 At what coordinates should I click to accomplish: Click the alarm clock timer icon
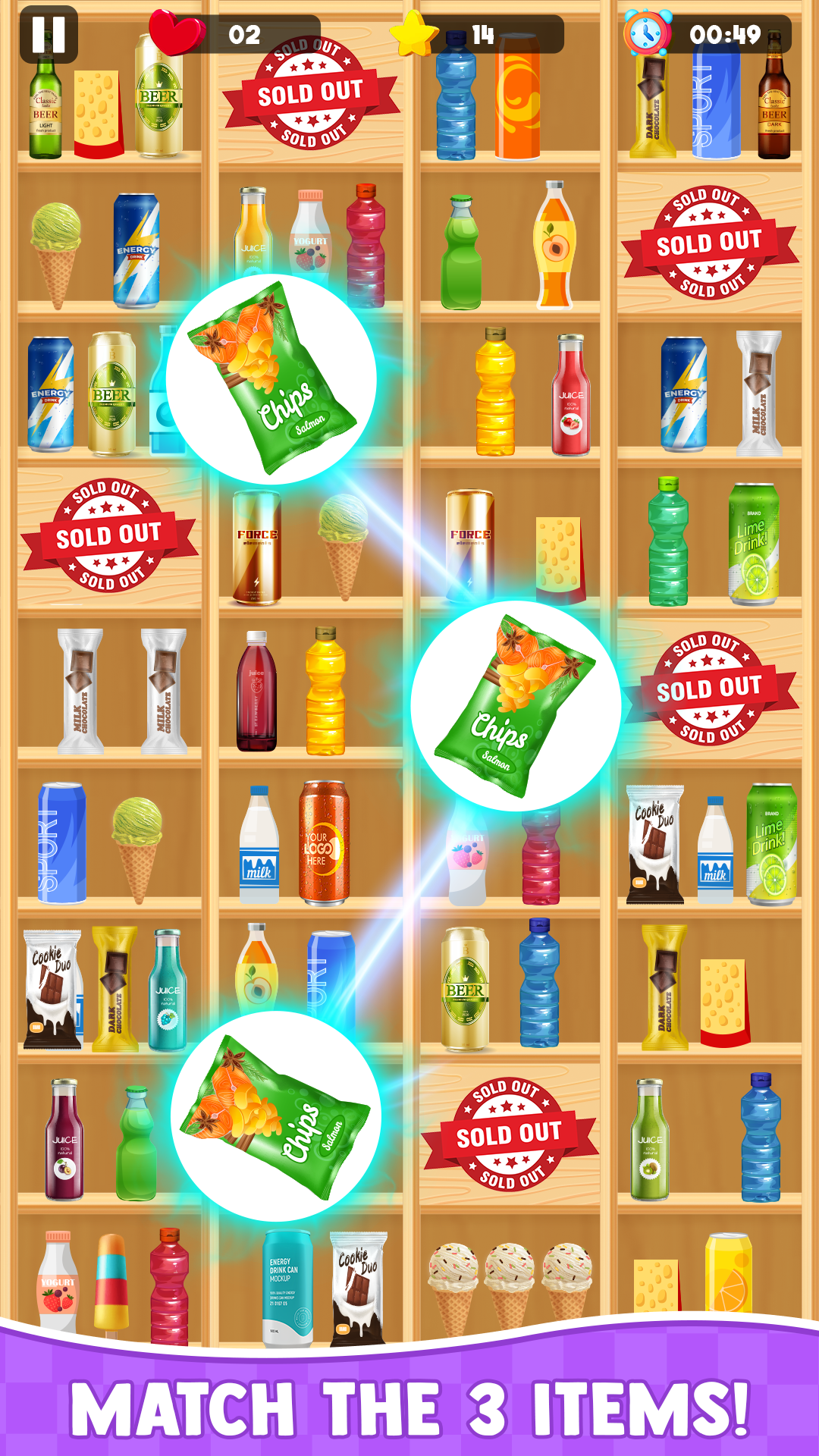click(645, 33)
